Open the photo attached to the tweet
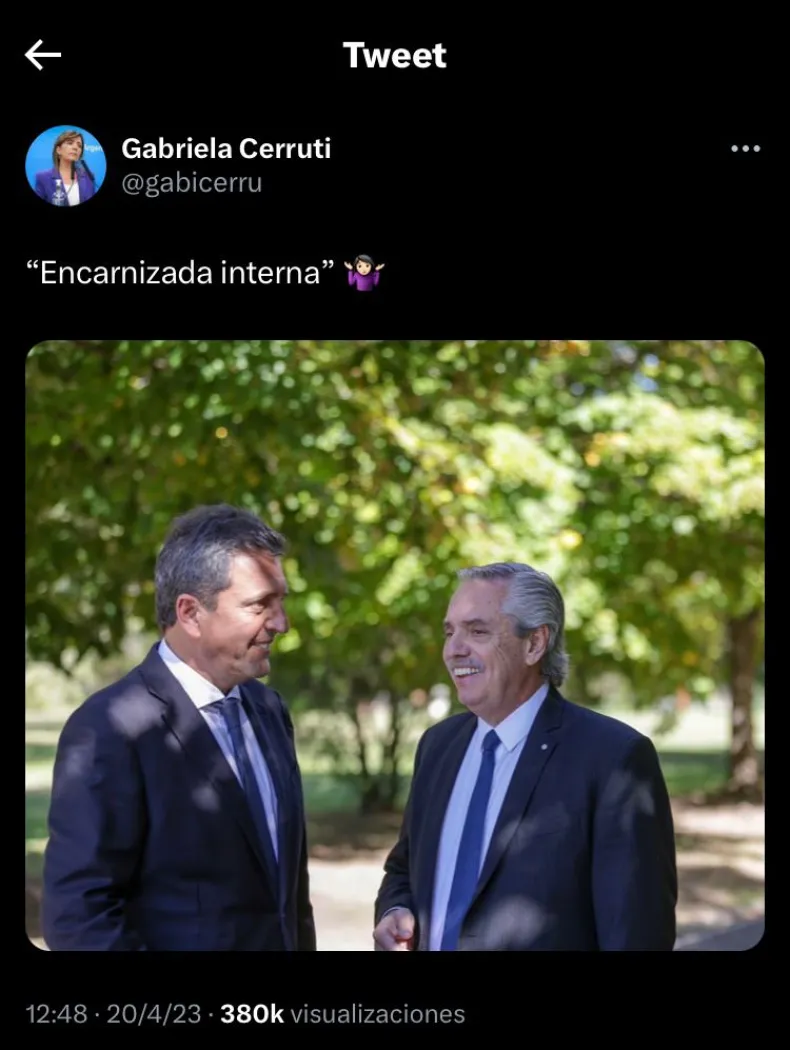Image resolution: width=790 pixels, height=1050 pixels. [x=395, y=645]
